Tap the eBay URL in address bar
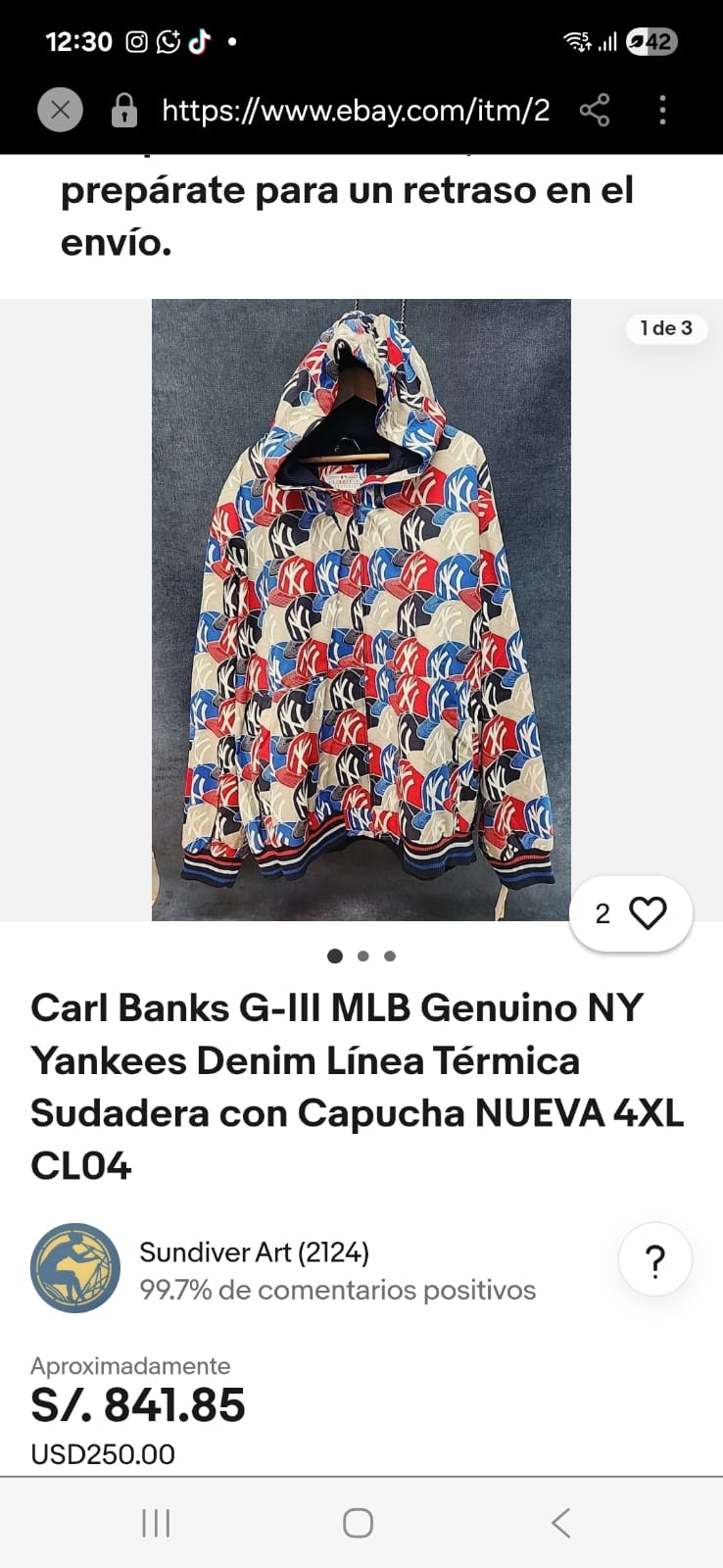 (356, 110)
